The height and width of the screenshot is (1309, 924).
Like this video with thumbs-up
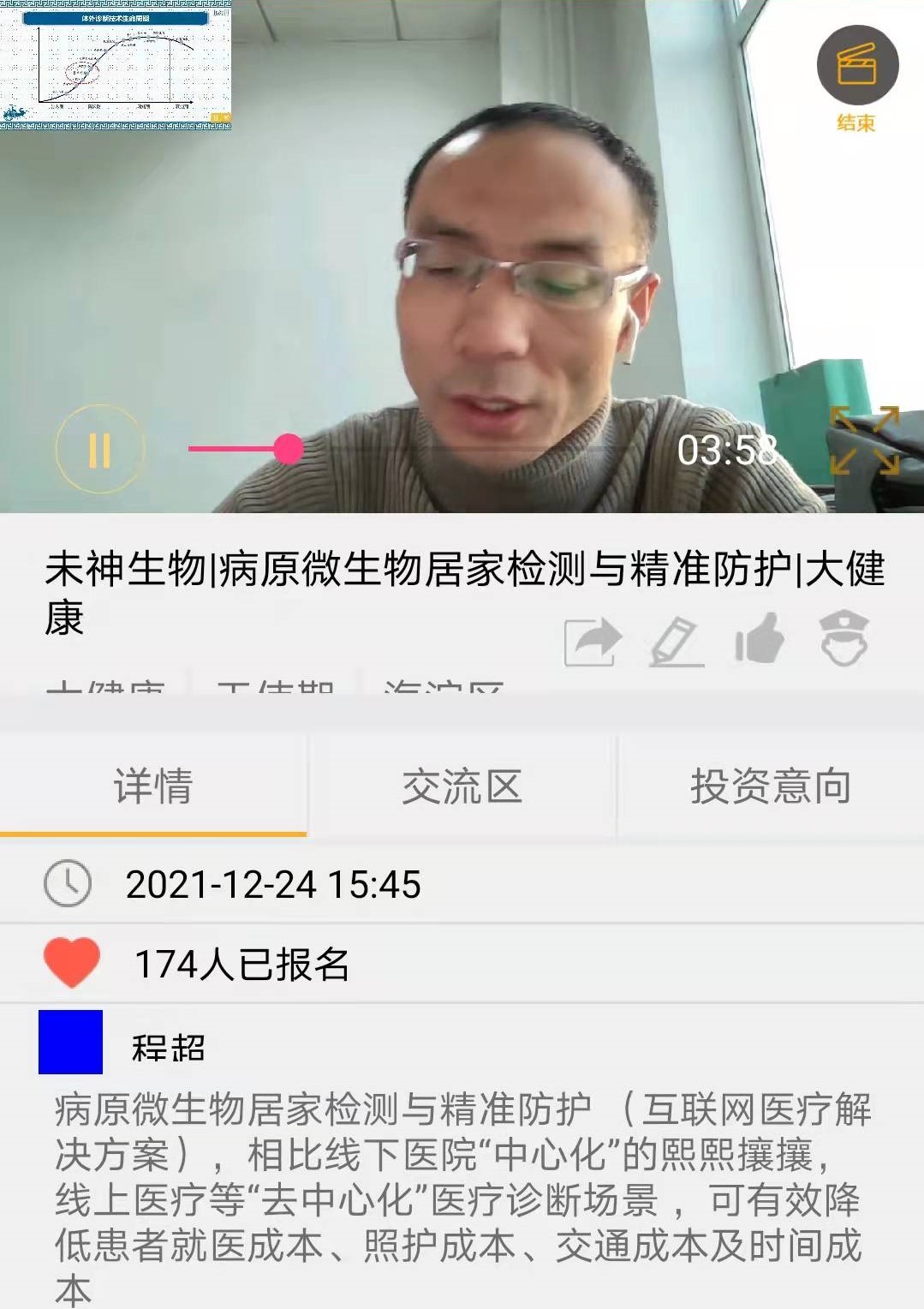[x=760, y=639]
